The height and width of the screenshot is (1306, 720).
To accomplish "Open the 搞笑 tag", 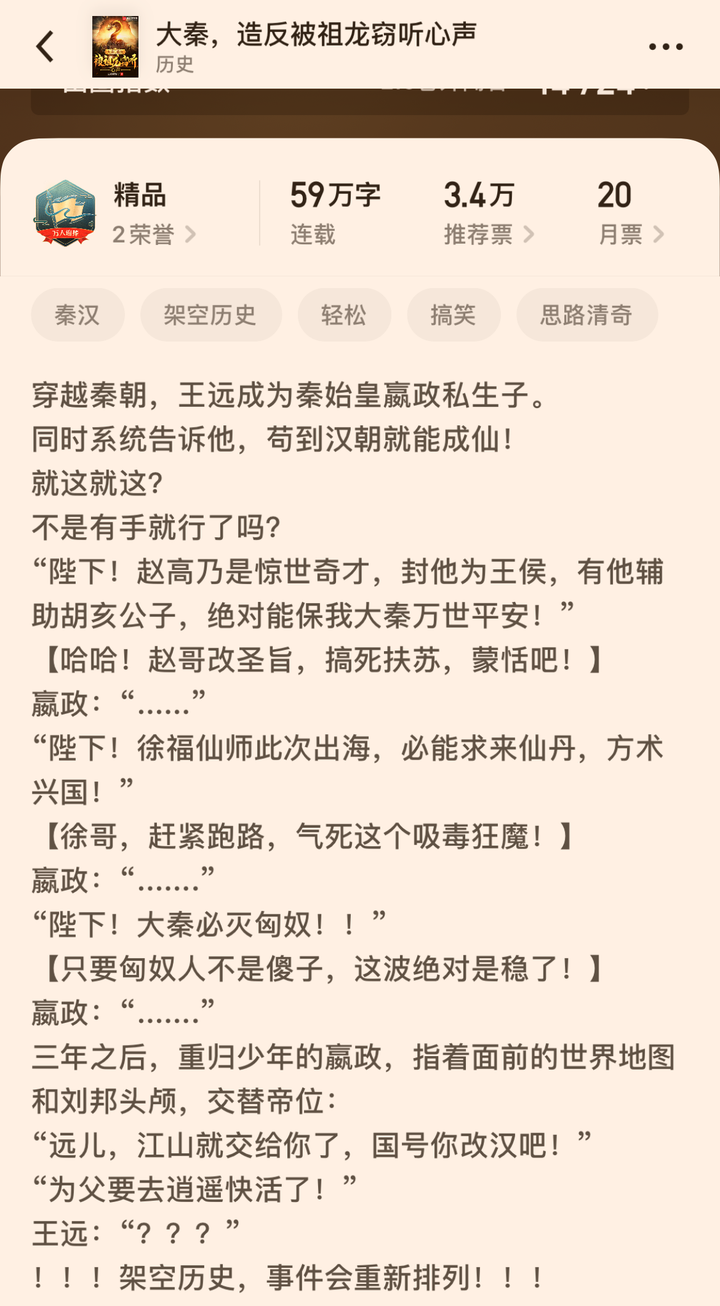I will [x=453, y=315].
